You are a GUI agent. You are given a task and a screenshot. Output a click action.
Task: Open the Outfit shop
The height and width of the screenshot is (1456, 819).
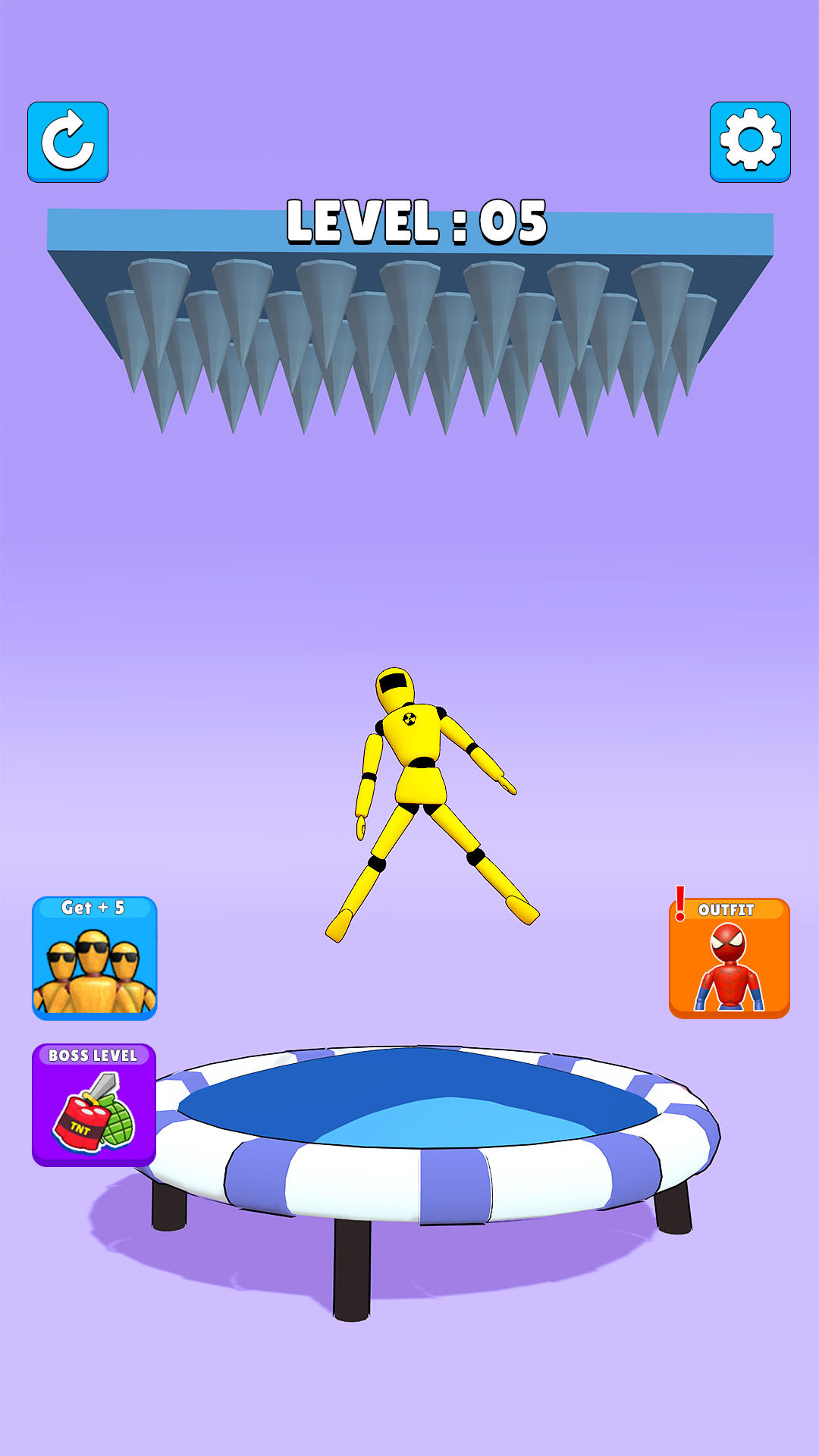coord(729,959)
